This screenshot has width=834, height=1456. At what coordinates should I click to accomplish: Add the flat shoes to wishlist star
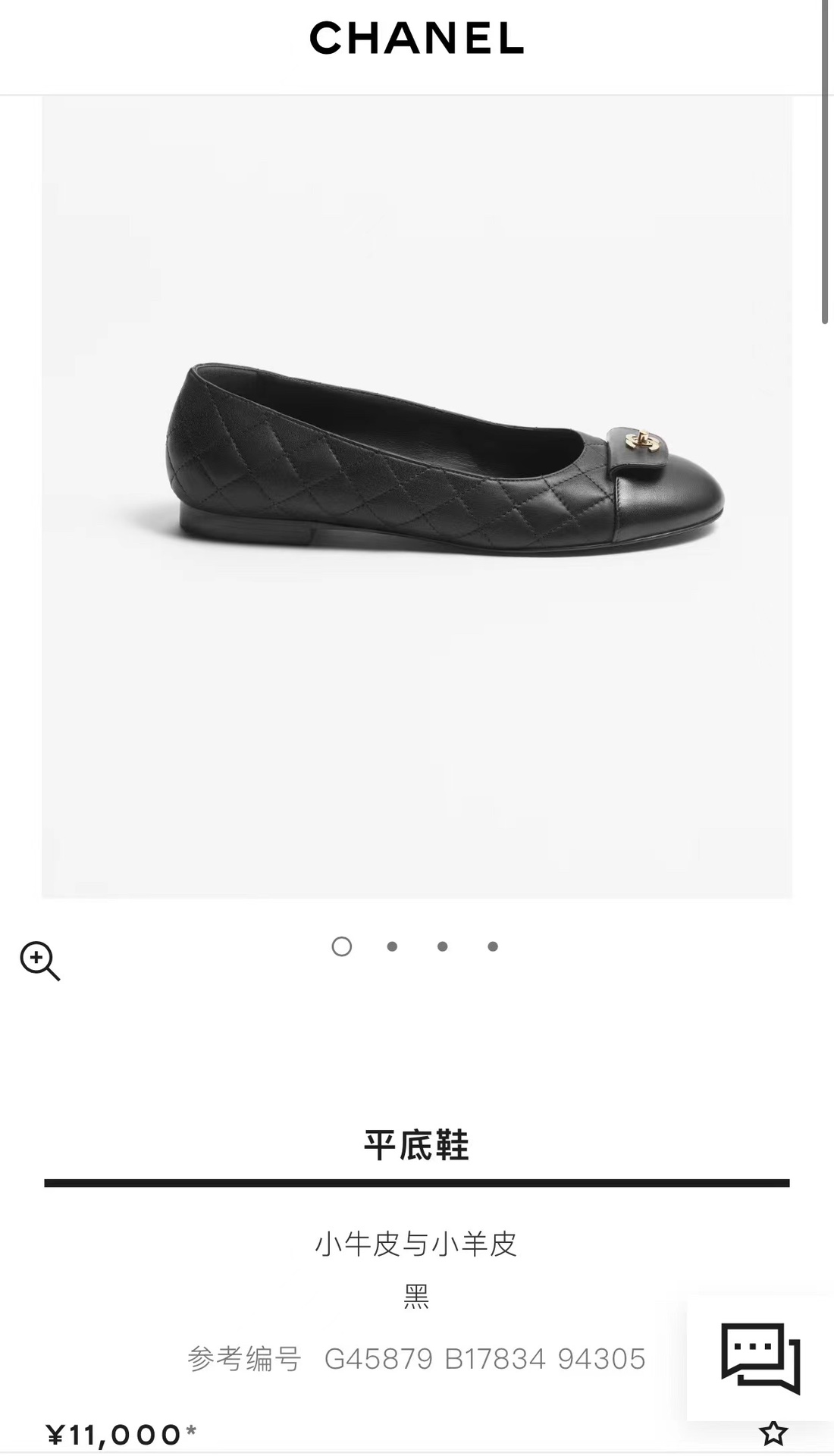click(x=773, y=1433)
